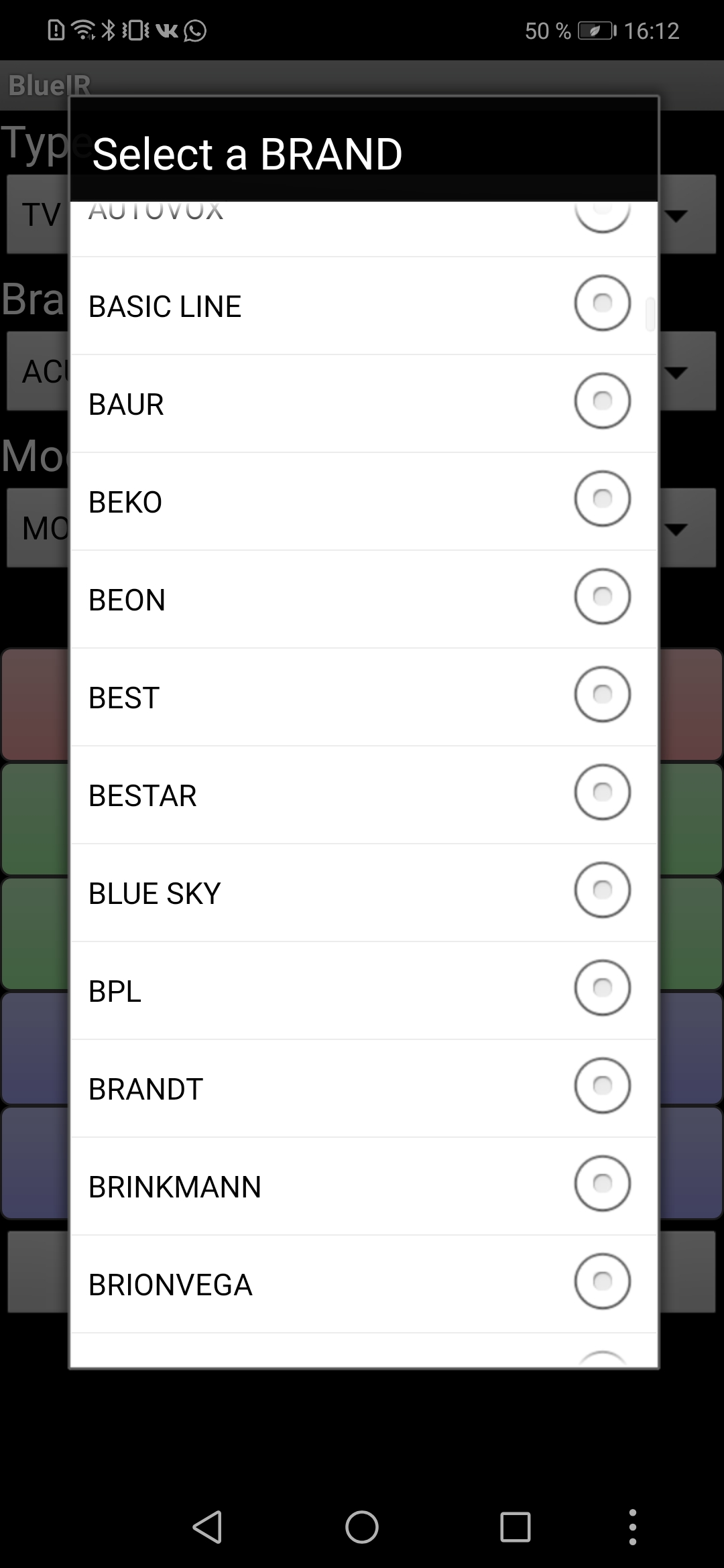This screenshot has width=724, height=1568.
Task: Open the recent apps view
Action: [516, 1528]
